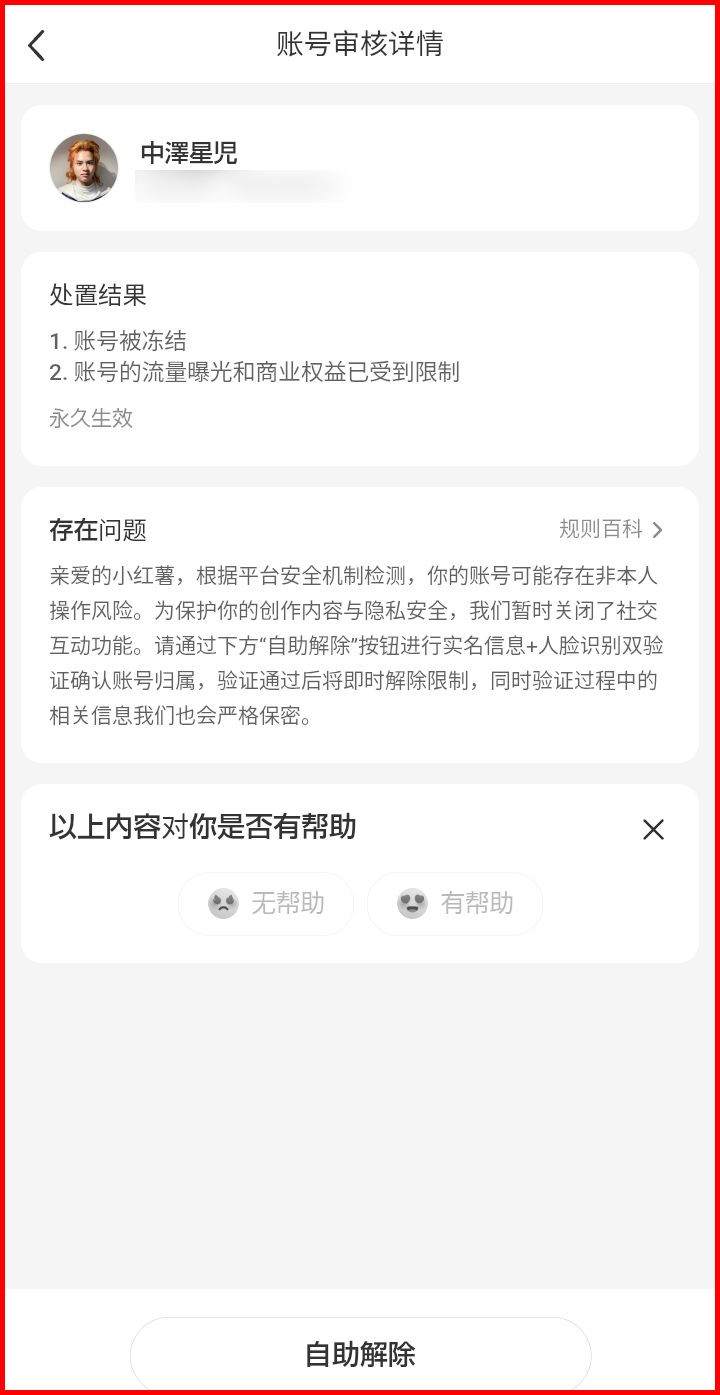The width and height of the screenshot is (720, 1395).
Task: Choose 有帮助 feedback option
Action: (x=455, y=904)
